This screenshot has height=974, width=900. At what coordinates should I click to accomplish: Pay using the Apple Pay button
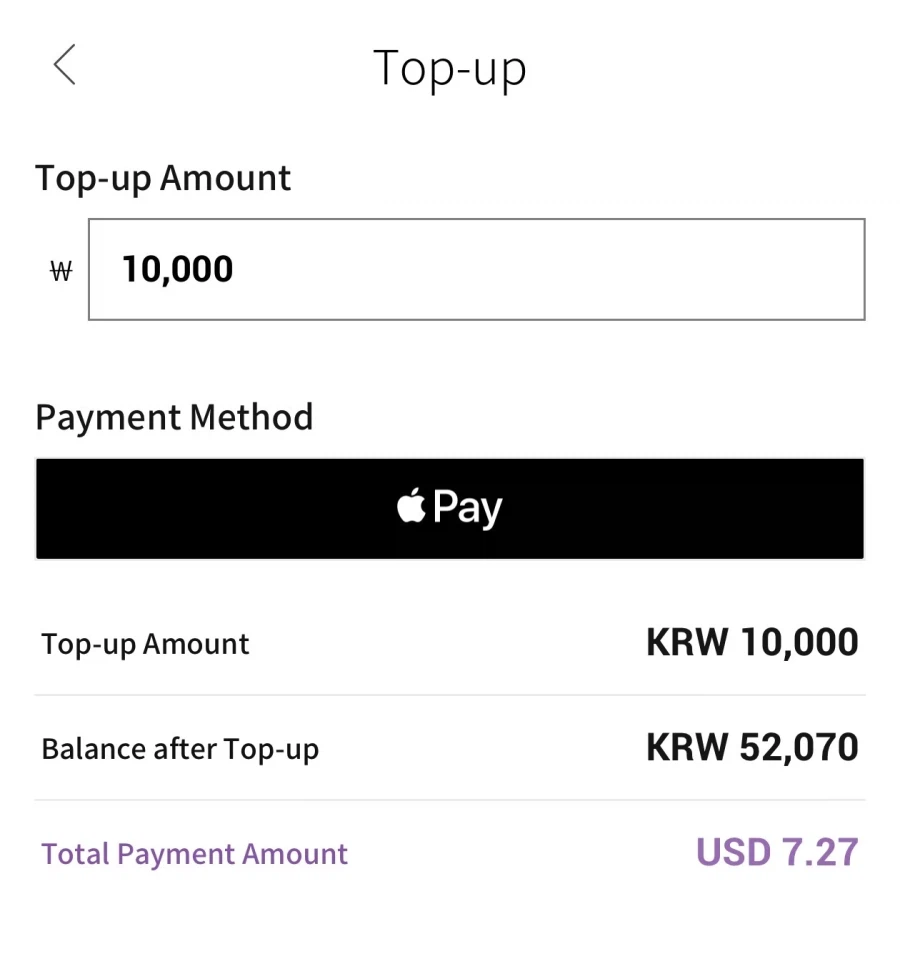[449, 507]
